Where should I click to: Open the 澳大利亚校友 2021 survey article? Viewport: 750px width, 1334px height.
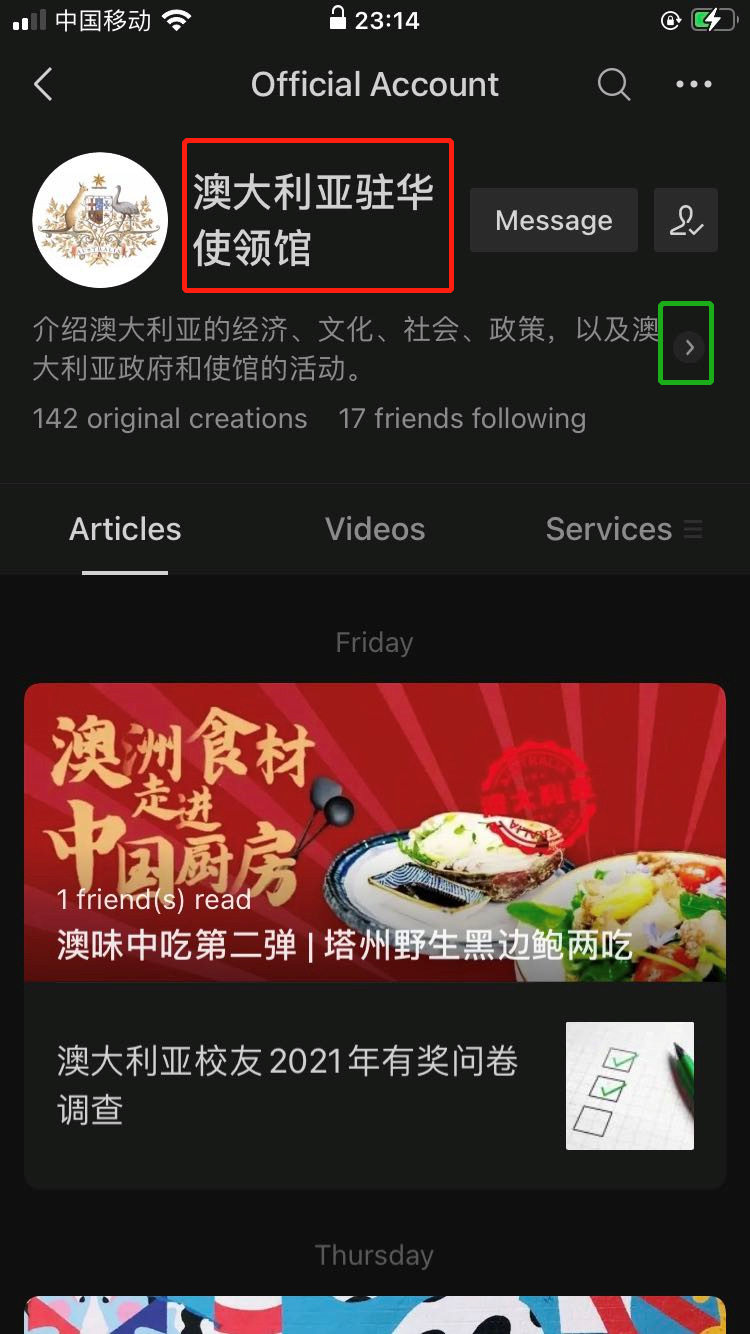(300, 1084)
